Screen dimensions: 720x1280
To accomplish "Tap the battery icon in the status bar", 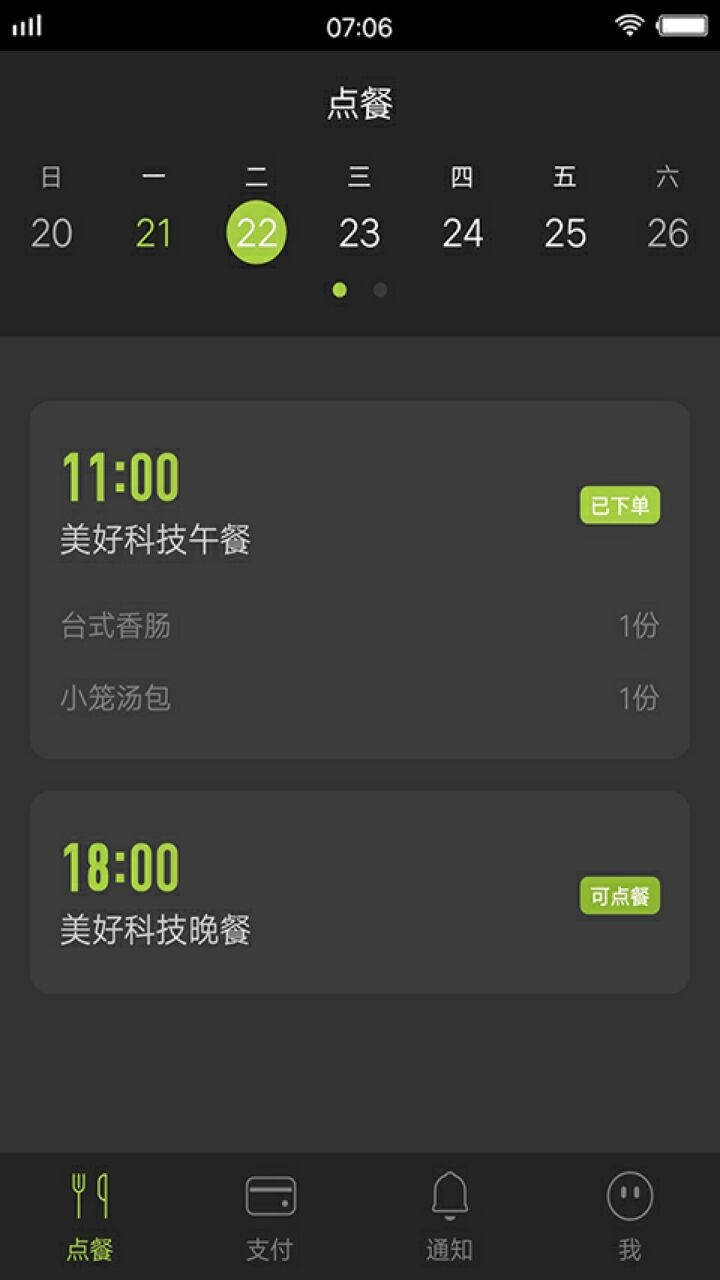I will point(684,27).
